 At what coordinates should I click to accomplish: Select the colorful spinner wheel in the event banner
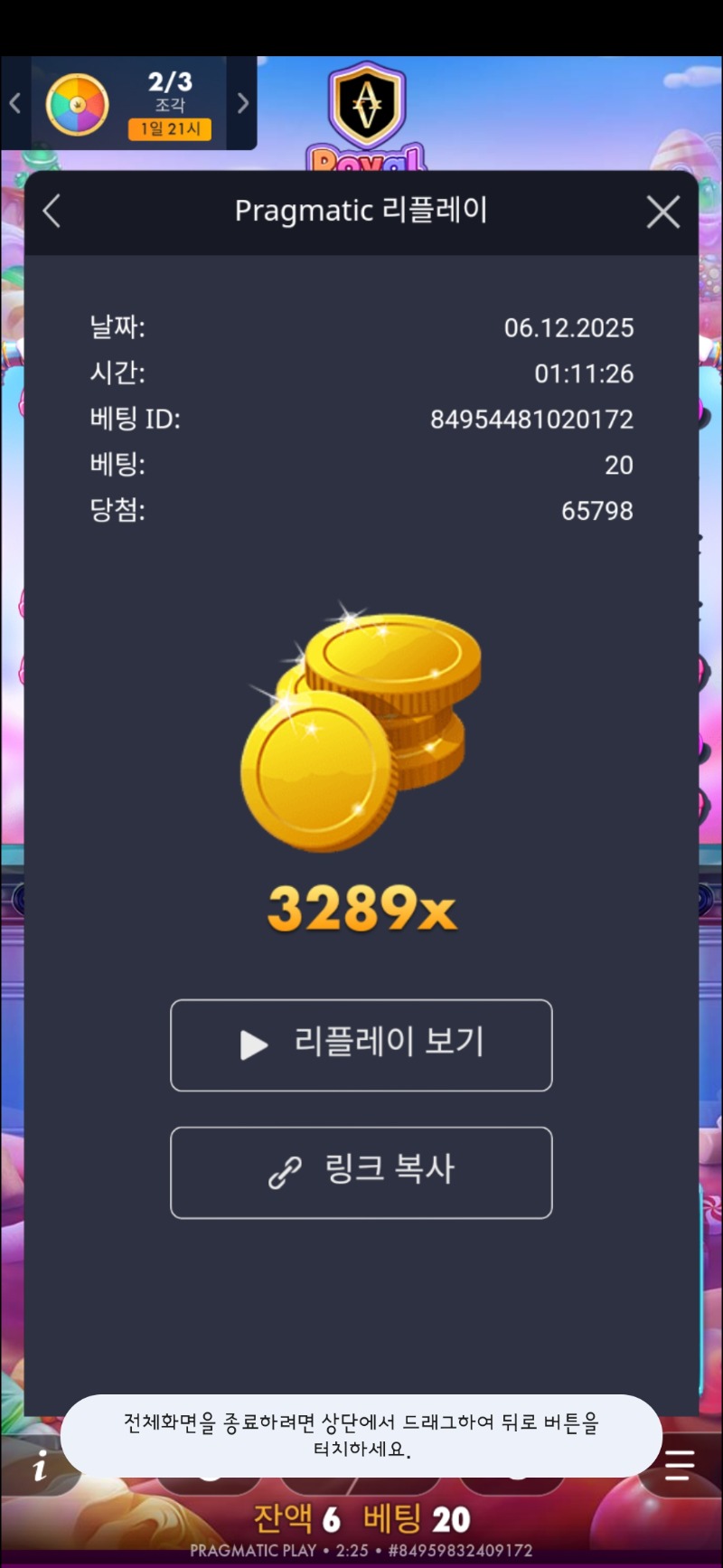(x=77, y=103)
